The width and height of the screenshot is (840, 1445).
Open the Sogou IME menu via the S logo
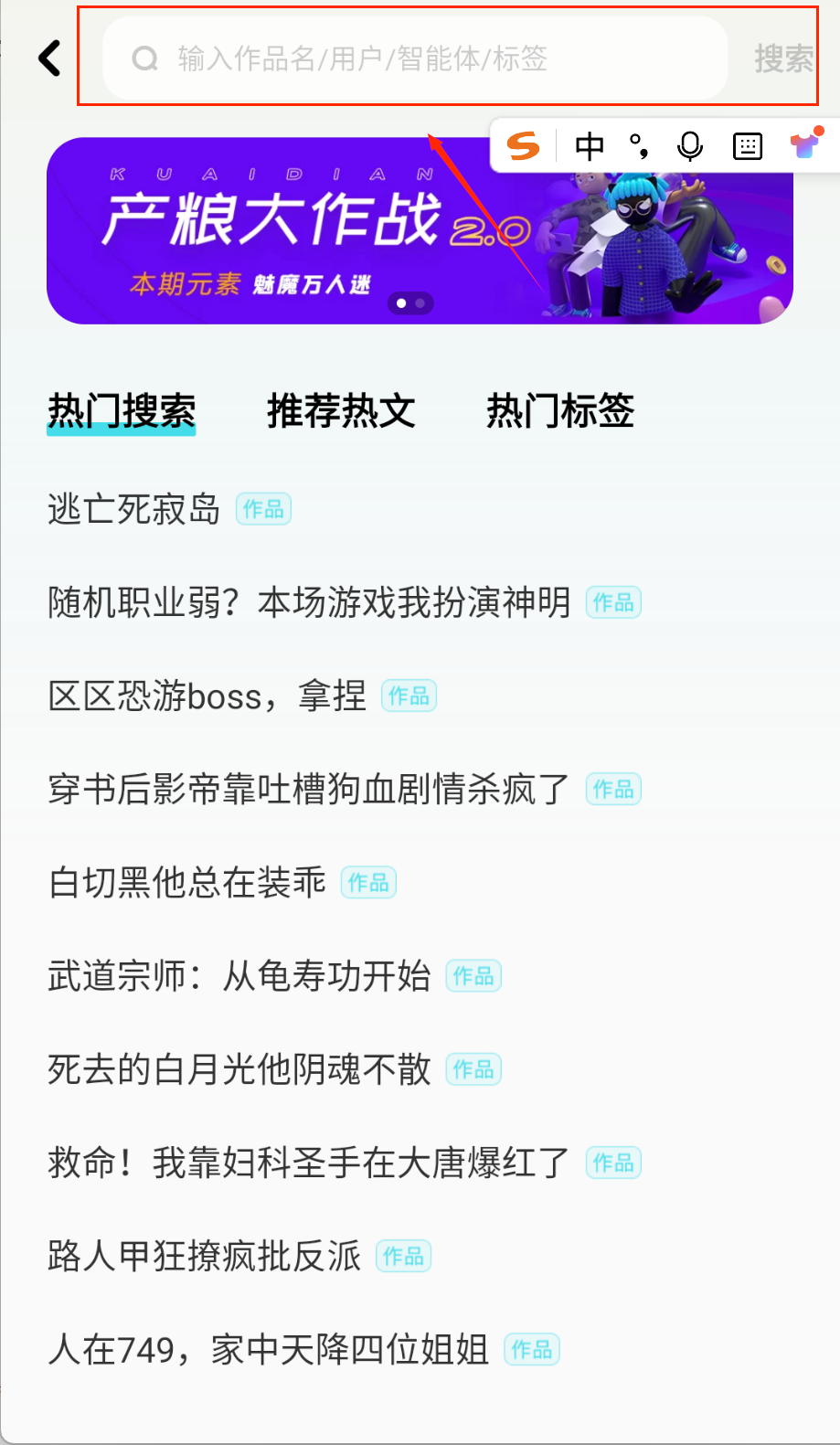click(524, 146)
